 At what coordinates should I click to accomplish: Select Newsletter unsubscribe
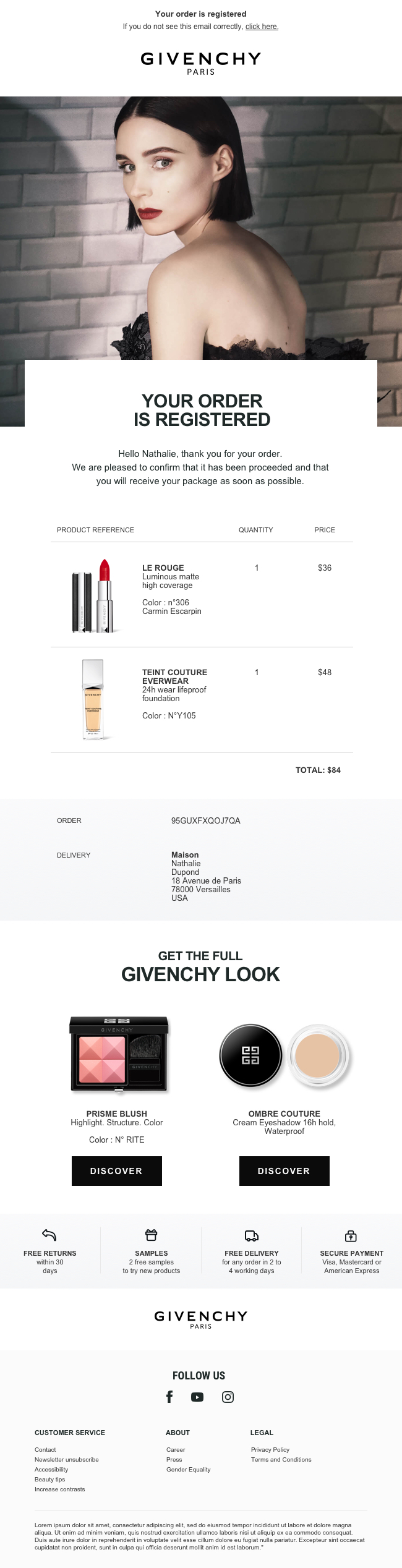pyautogui.click(x=66, y=1459)
